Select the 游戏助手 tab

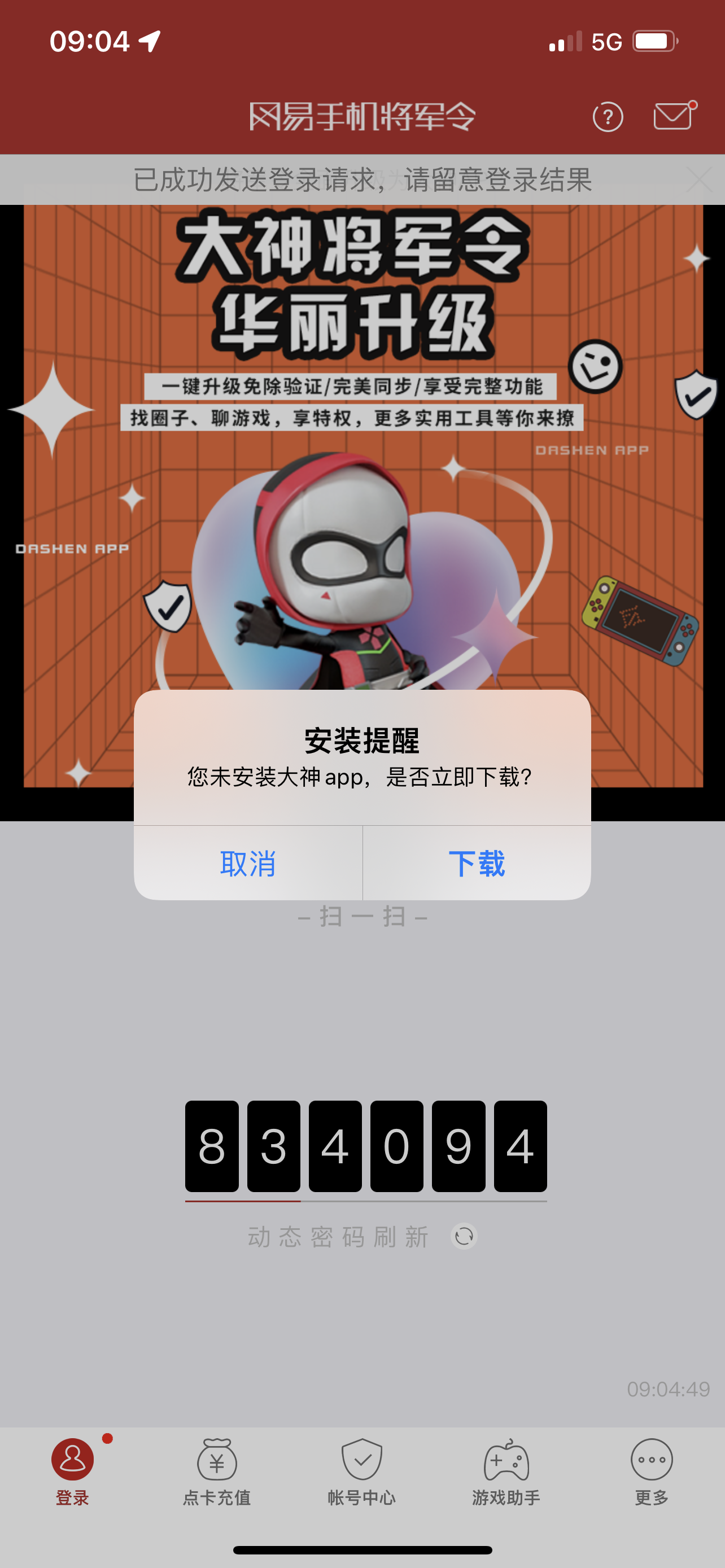(506, 1470)
